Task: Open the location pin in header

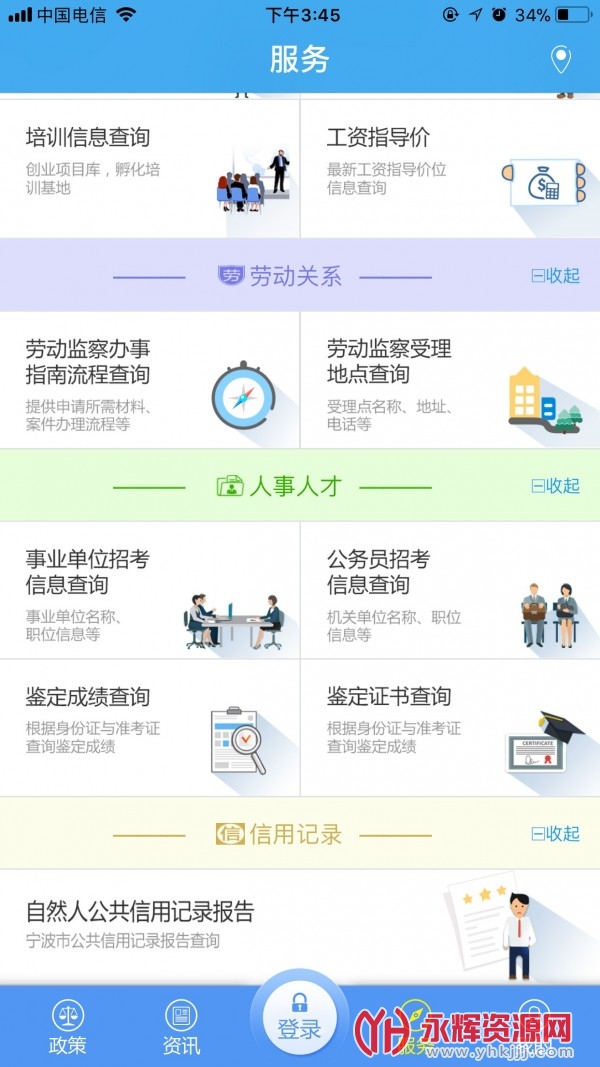Action: [x=561, y=58]
